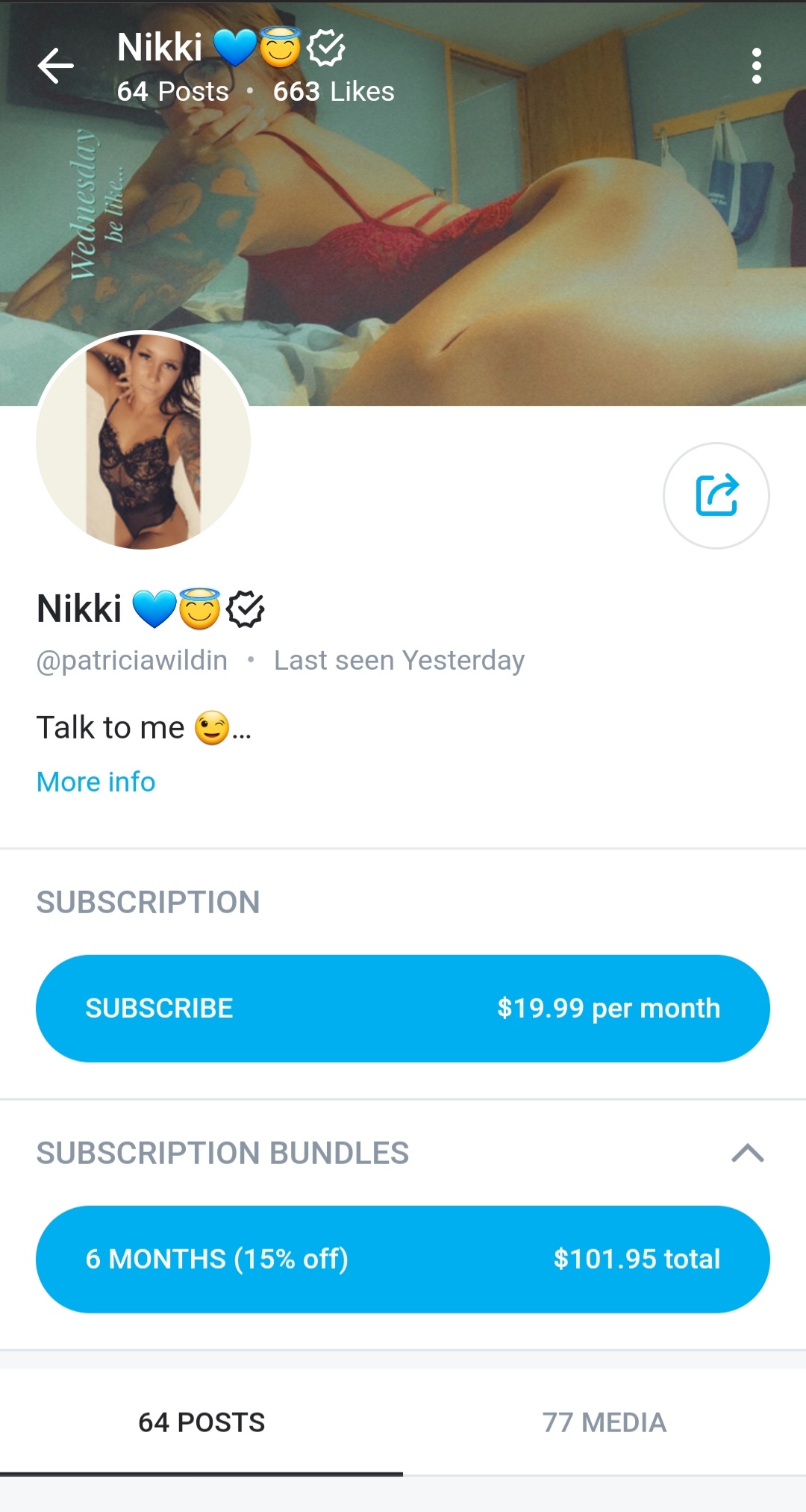
Task: Collapse the Subscription Bundles section
Action: pos(747,1153)
